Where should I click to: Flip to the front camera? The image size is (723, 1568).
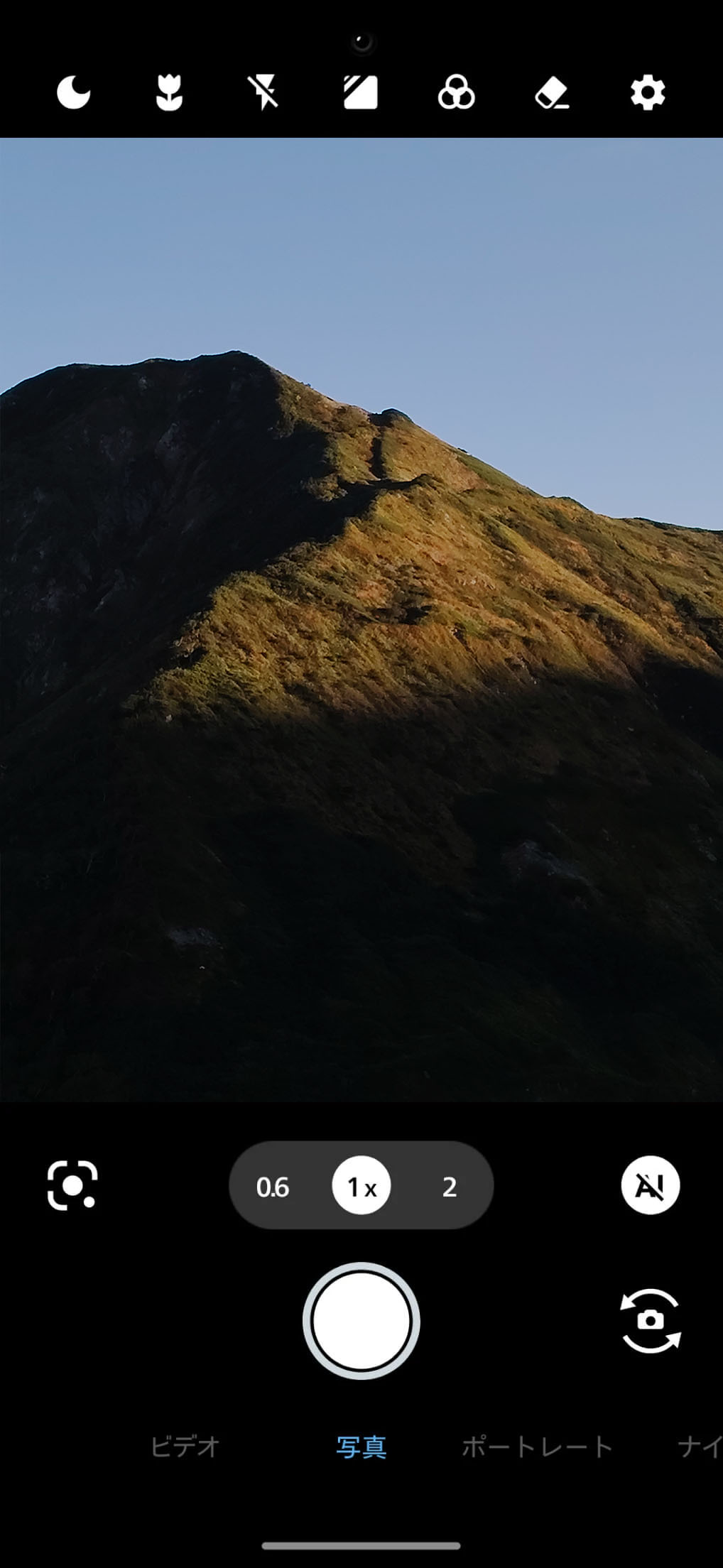pos(650,1321)
